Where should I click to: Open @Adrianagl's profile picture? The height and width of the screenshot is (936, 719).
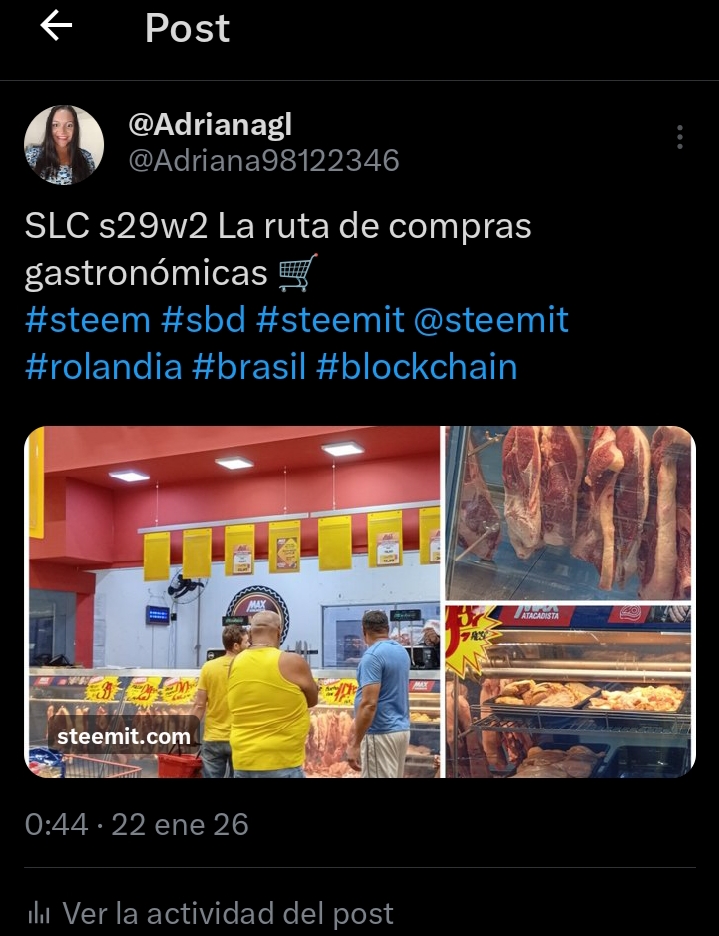64,145
